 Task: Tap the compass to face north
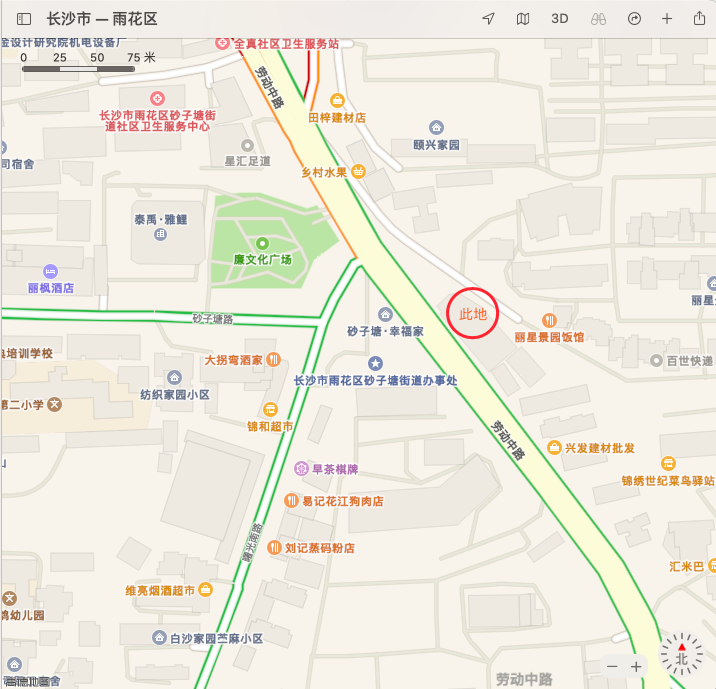pos(682,653)
